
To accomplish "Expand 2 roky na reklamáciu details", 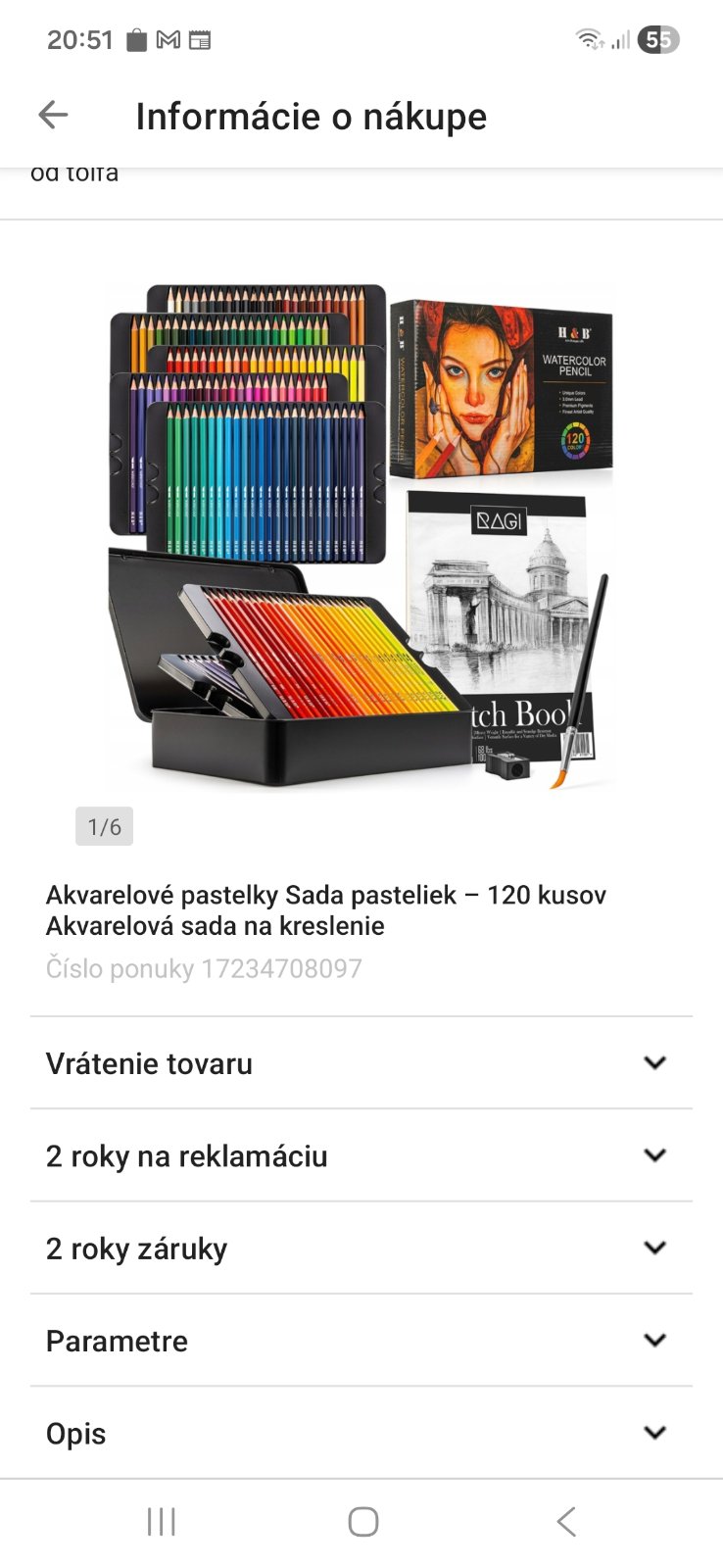I will (x=361, y=1156).
